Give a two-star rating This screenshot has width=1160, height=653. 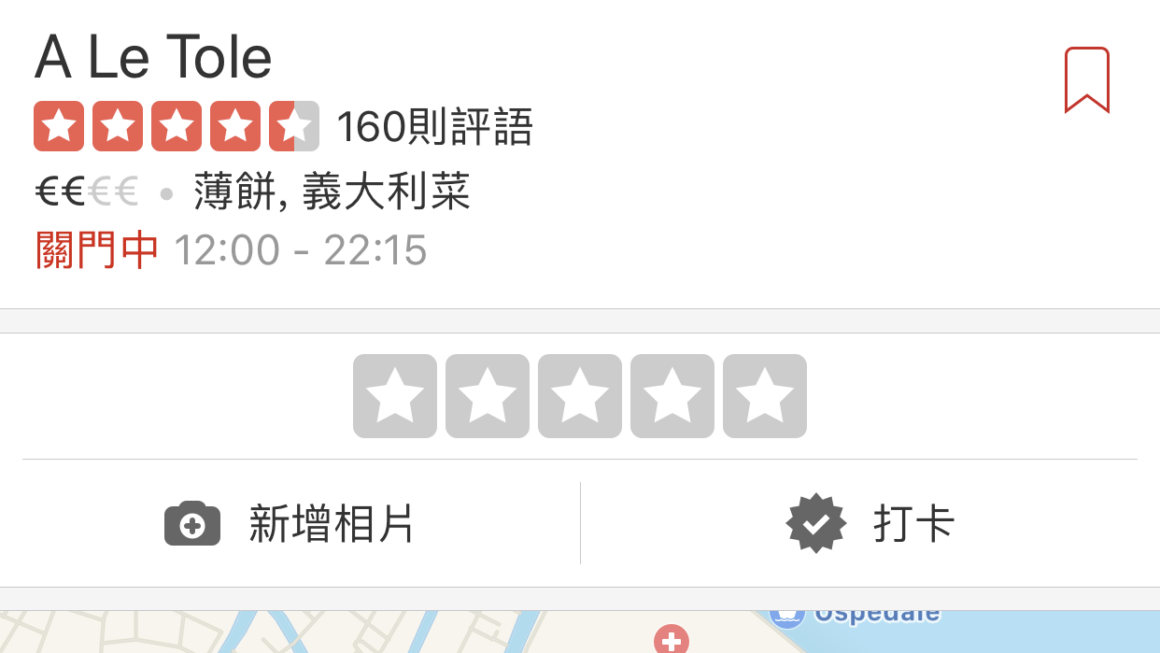pyautogui.click(x=487, y=396)
